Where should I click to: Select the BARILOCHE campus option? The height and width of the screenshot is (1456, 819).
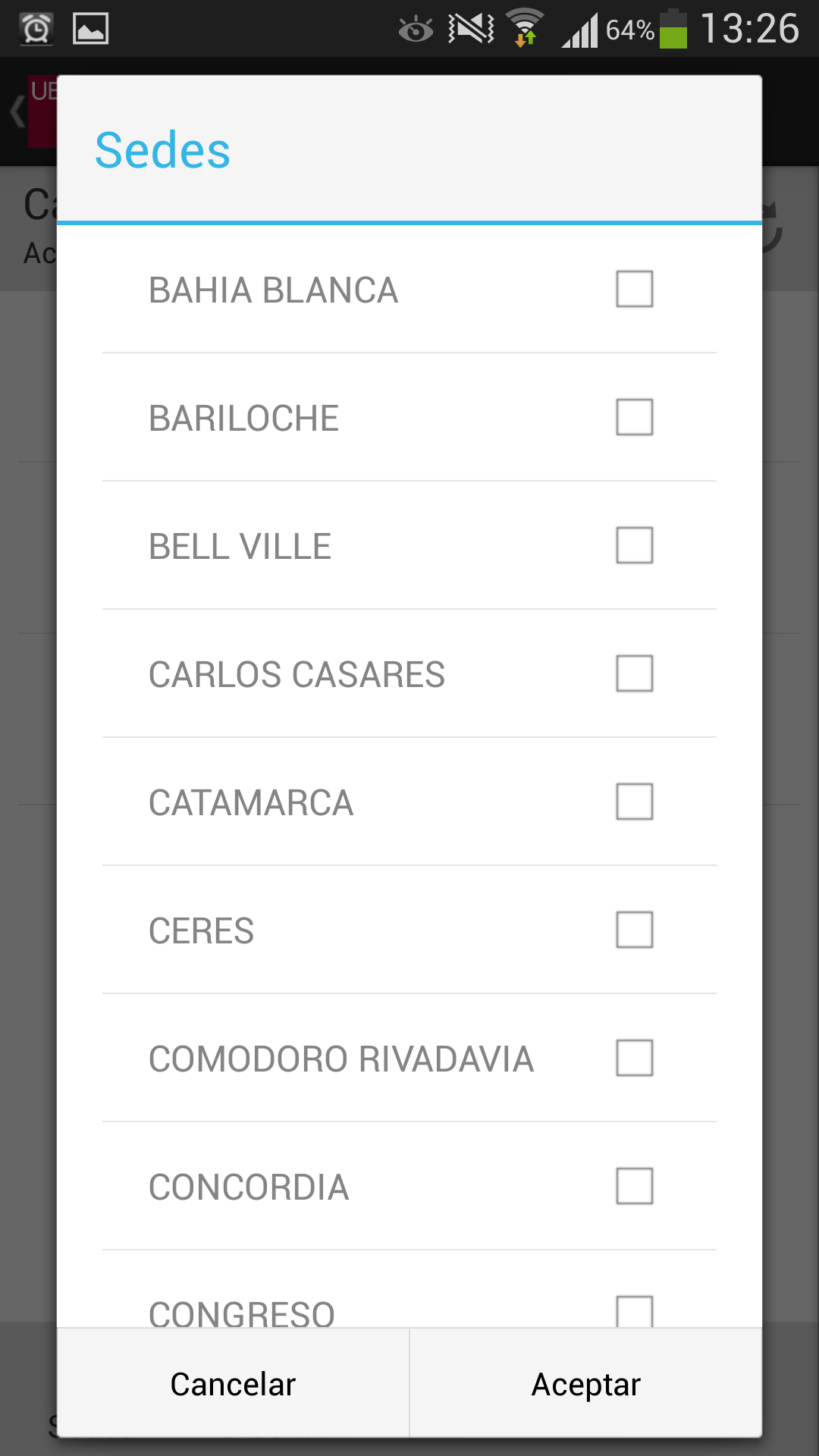click(x=634, y=417)
